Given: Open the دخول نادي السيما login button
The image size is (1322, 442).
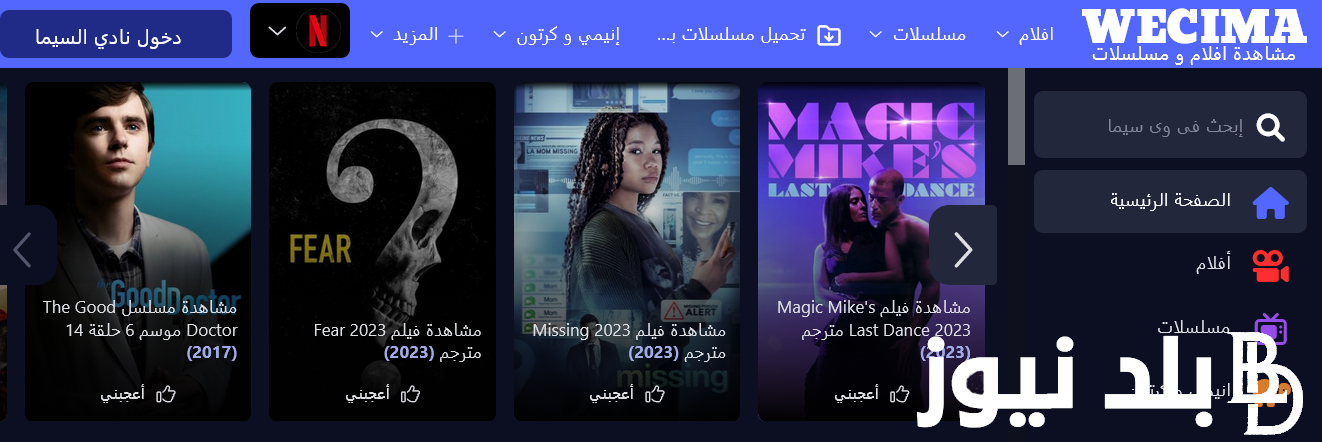Looking at the screenshot, I should click(x=116, y=35).
